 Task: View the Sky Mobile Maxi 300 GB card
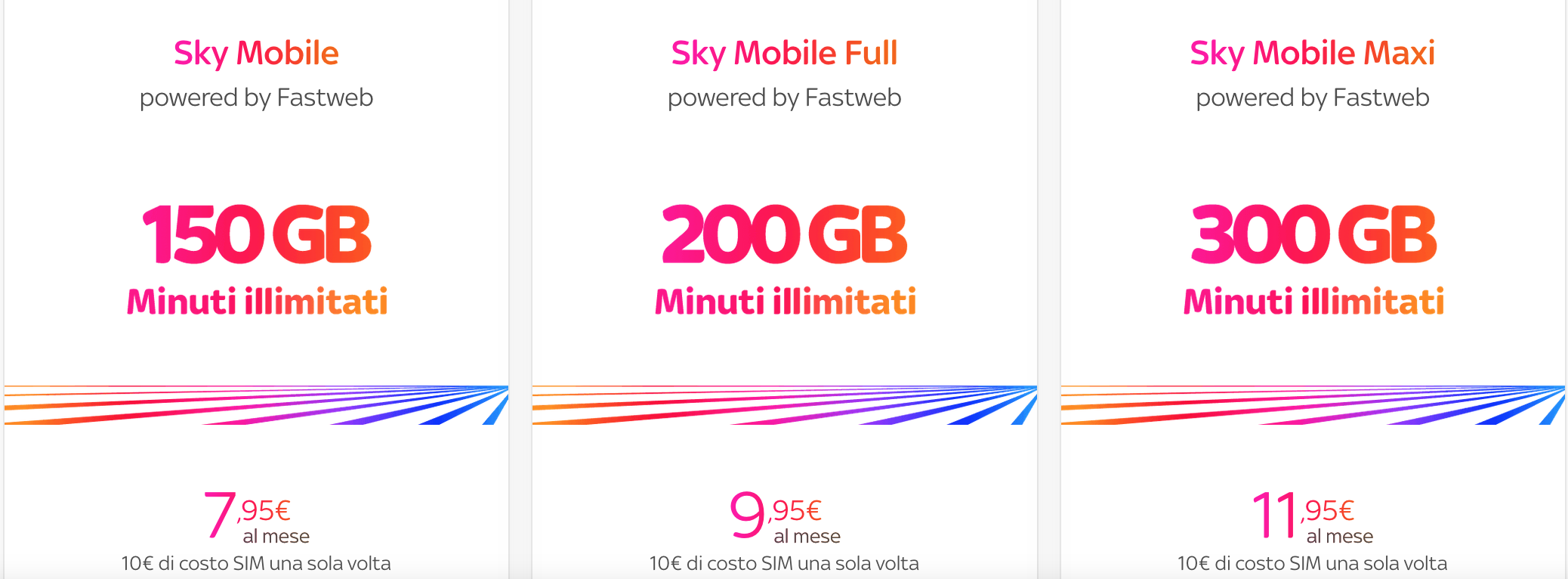(1313, 234)
